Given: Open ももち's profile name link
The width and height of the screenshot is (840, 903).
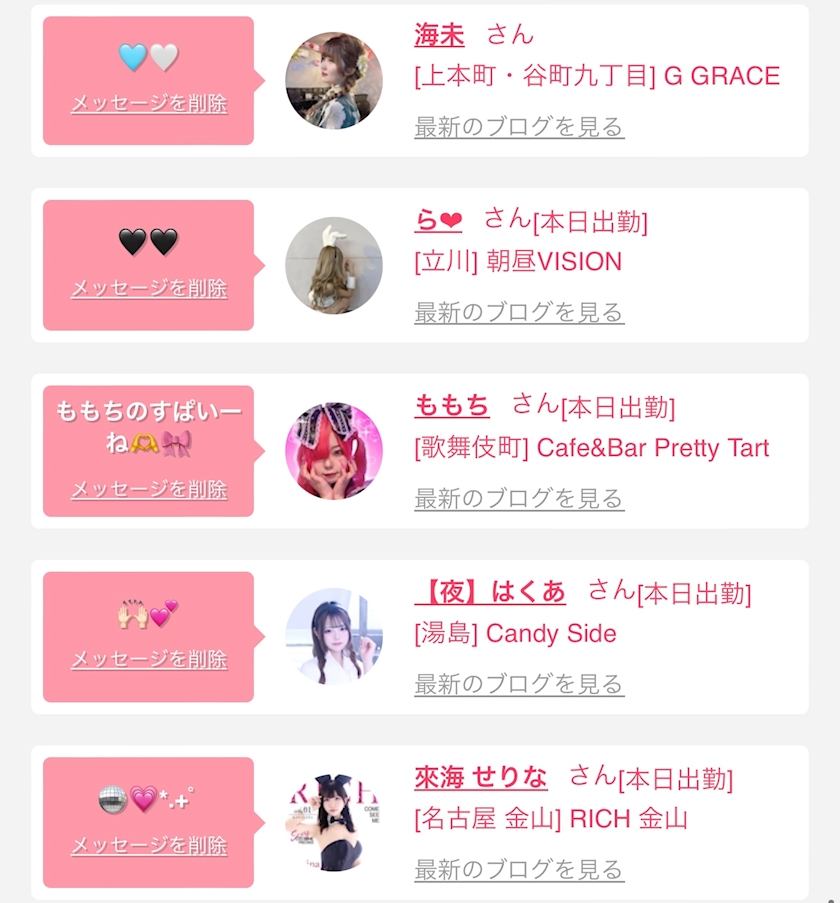Looking at the screenshot, I should coord(452,405).
